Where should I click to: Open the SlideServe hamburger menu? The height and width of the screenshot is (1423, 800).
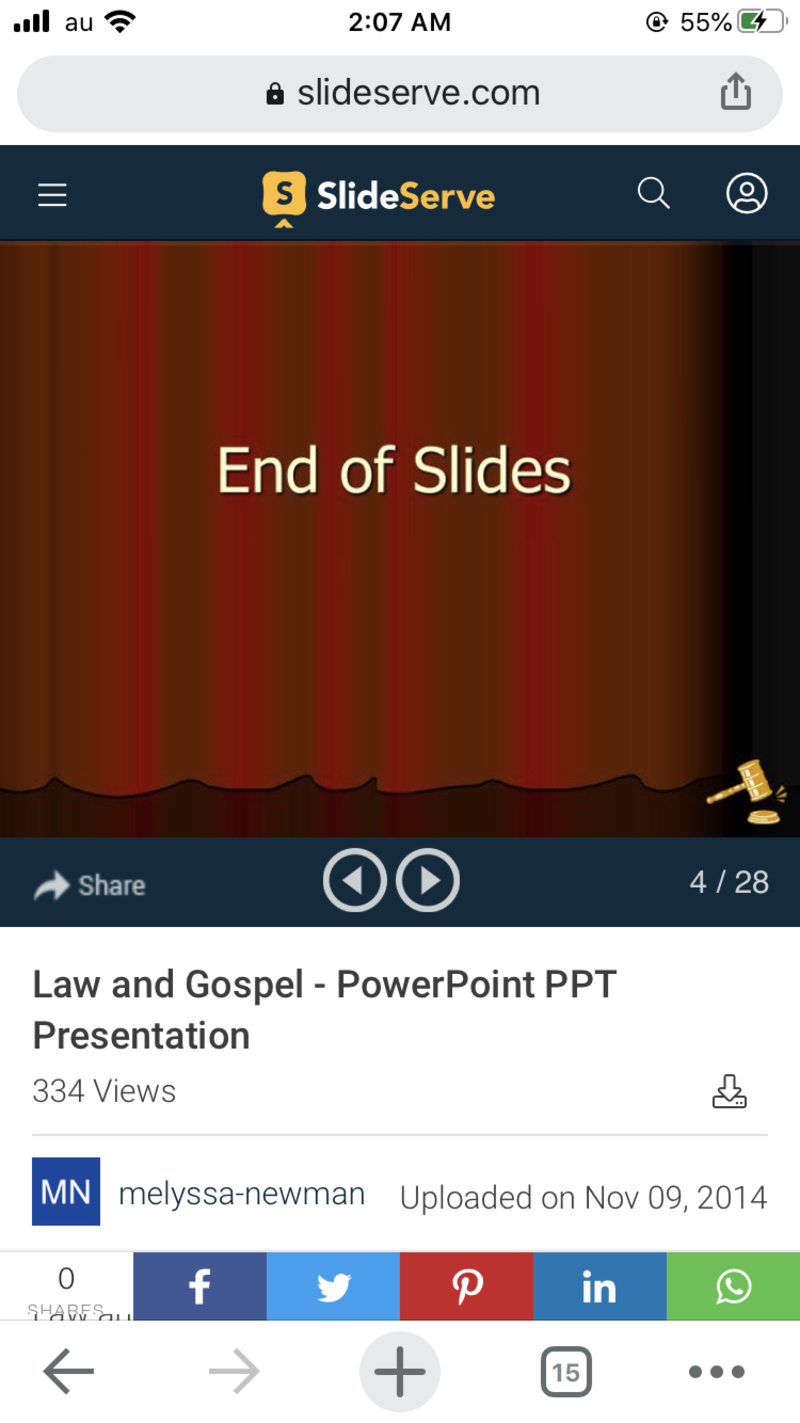point(52,194)
